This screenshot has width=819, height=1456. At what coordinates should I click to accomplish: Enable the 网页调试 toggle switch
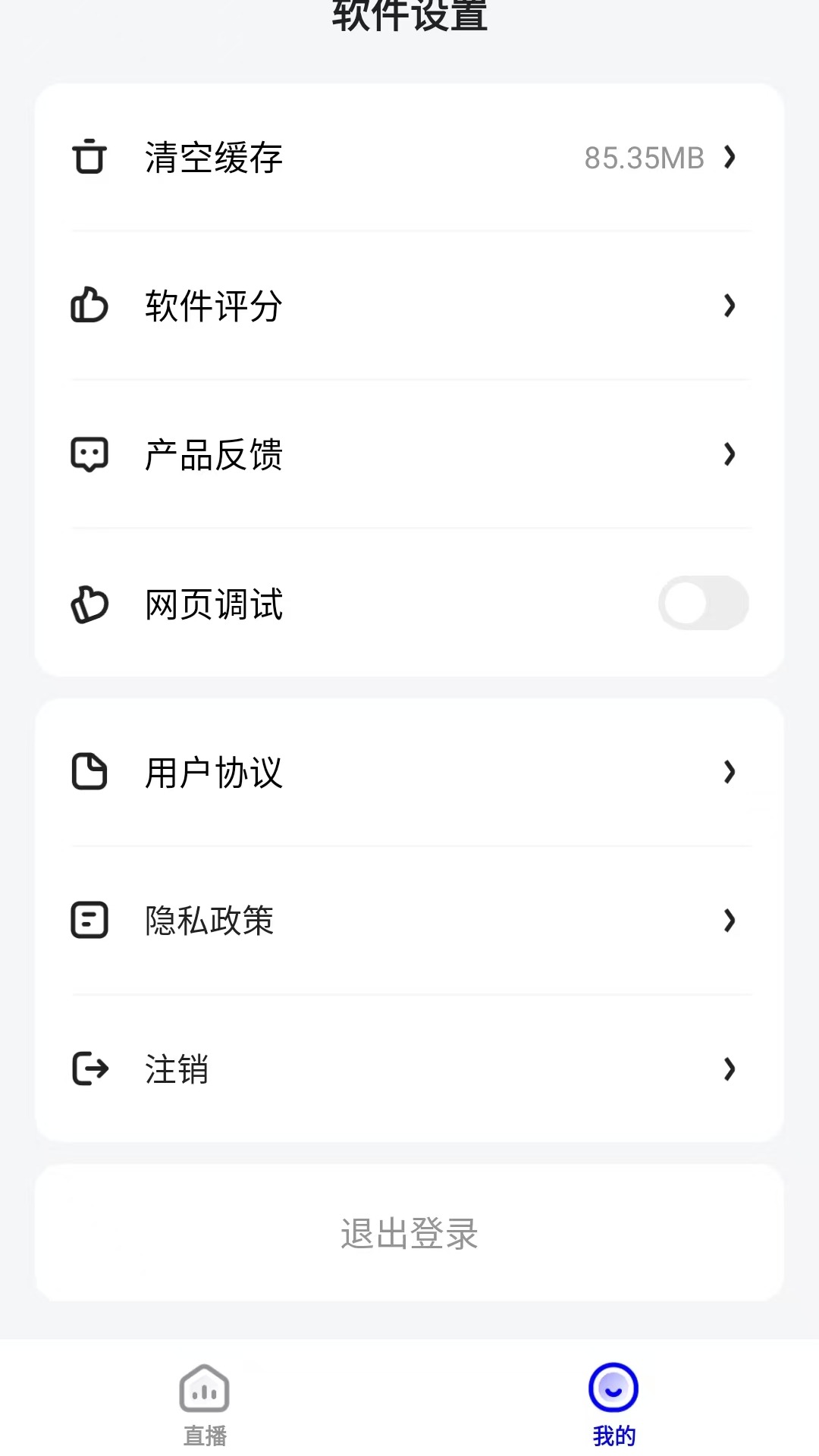coord(703,603)
